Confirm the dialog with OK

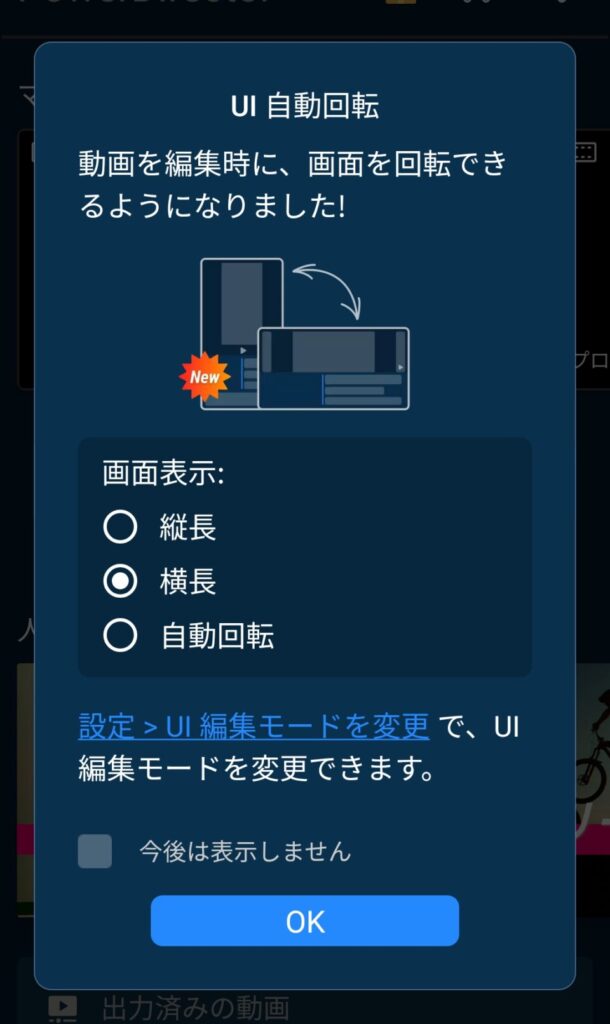tap(305, 921)
